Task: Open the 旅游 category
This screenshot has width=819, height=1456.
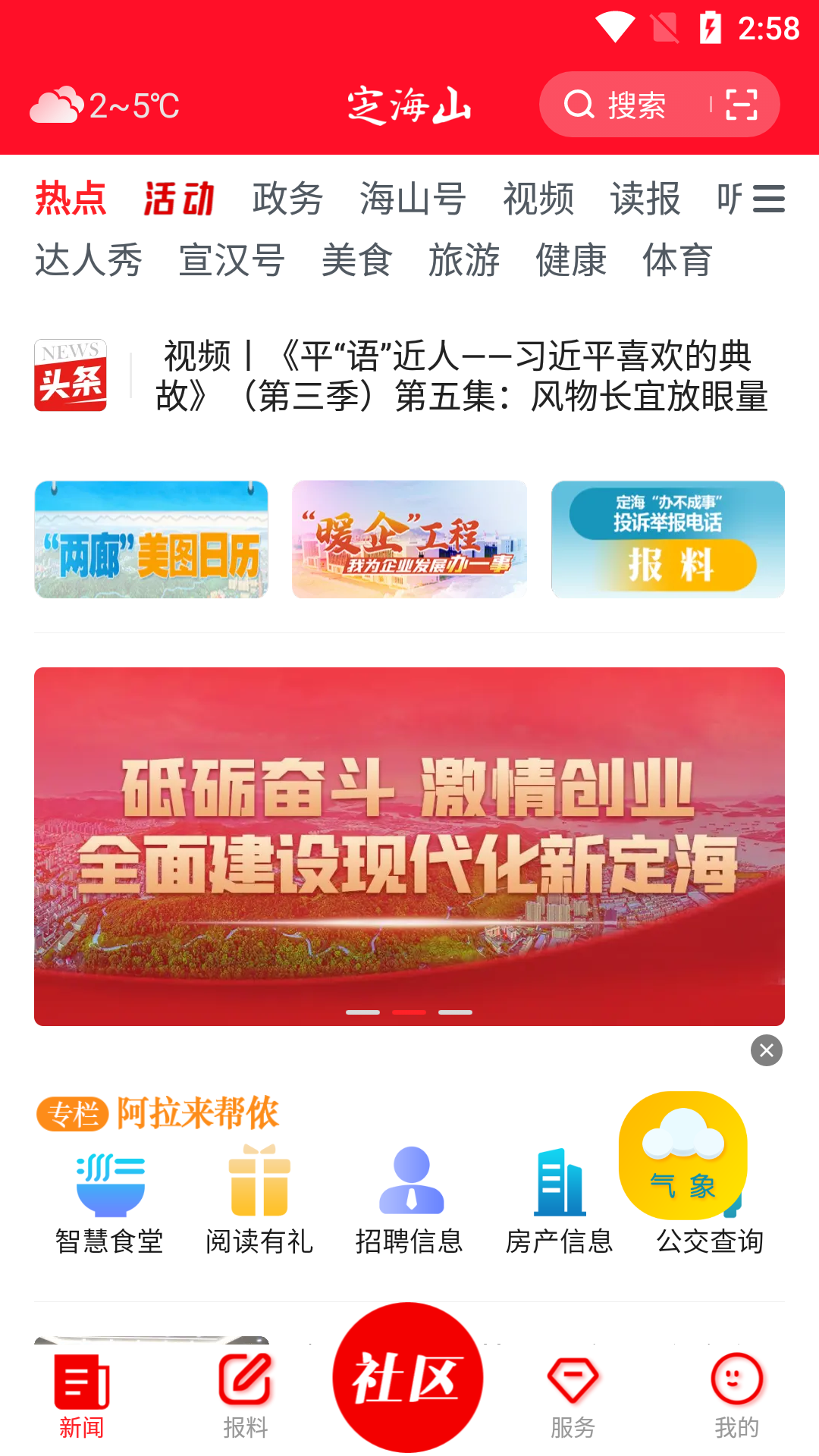Action: pos(464,260)
